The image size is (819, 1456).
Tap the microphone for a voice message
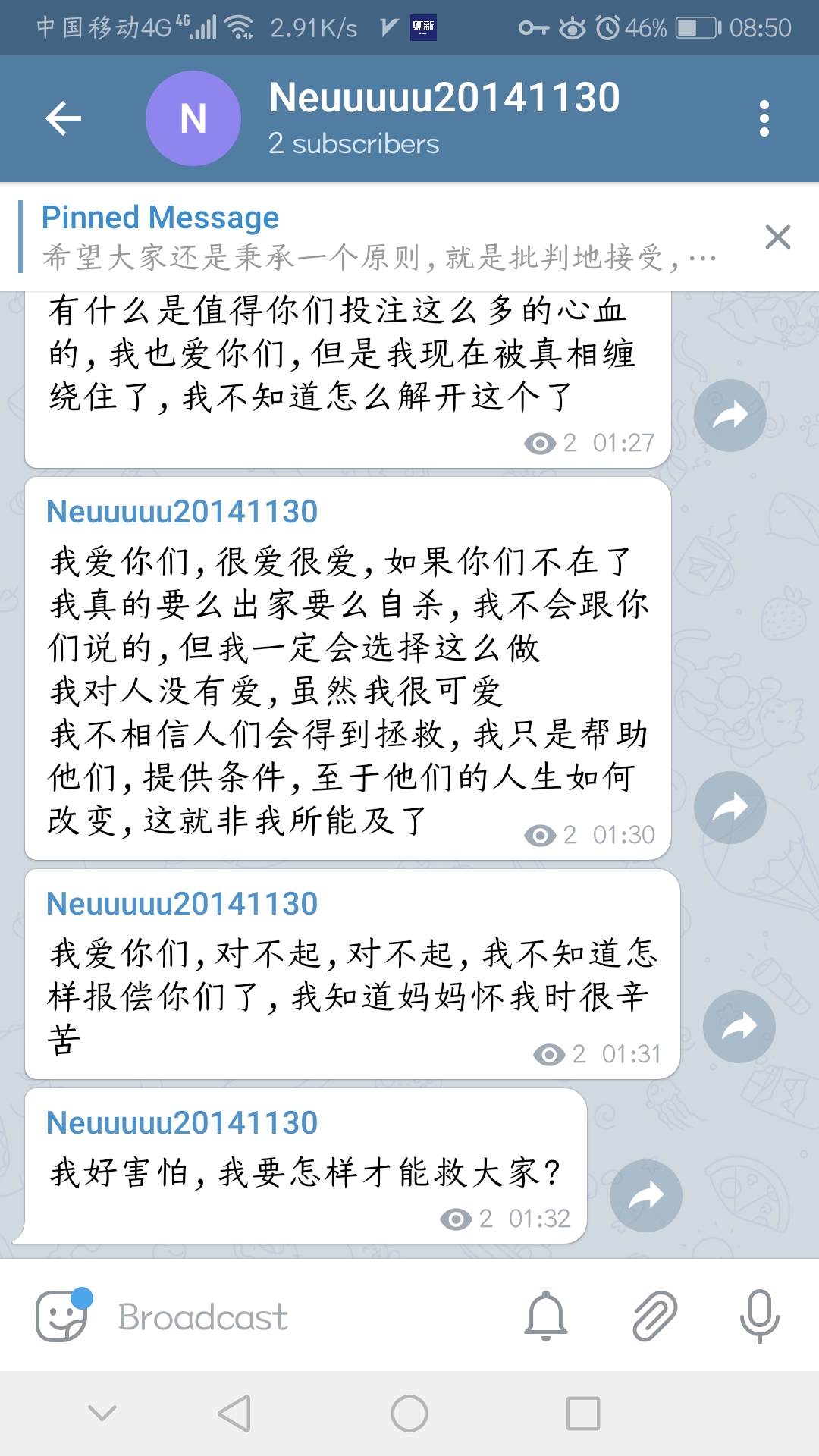point(759,1316)
